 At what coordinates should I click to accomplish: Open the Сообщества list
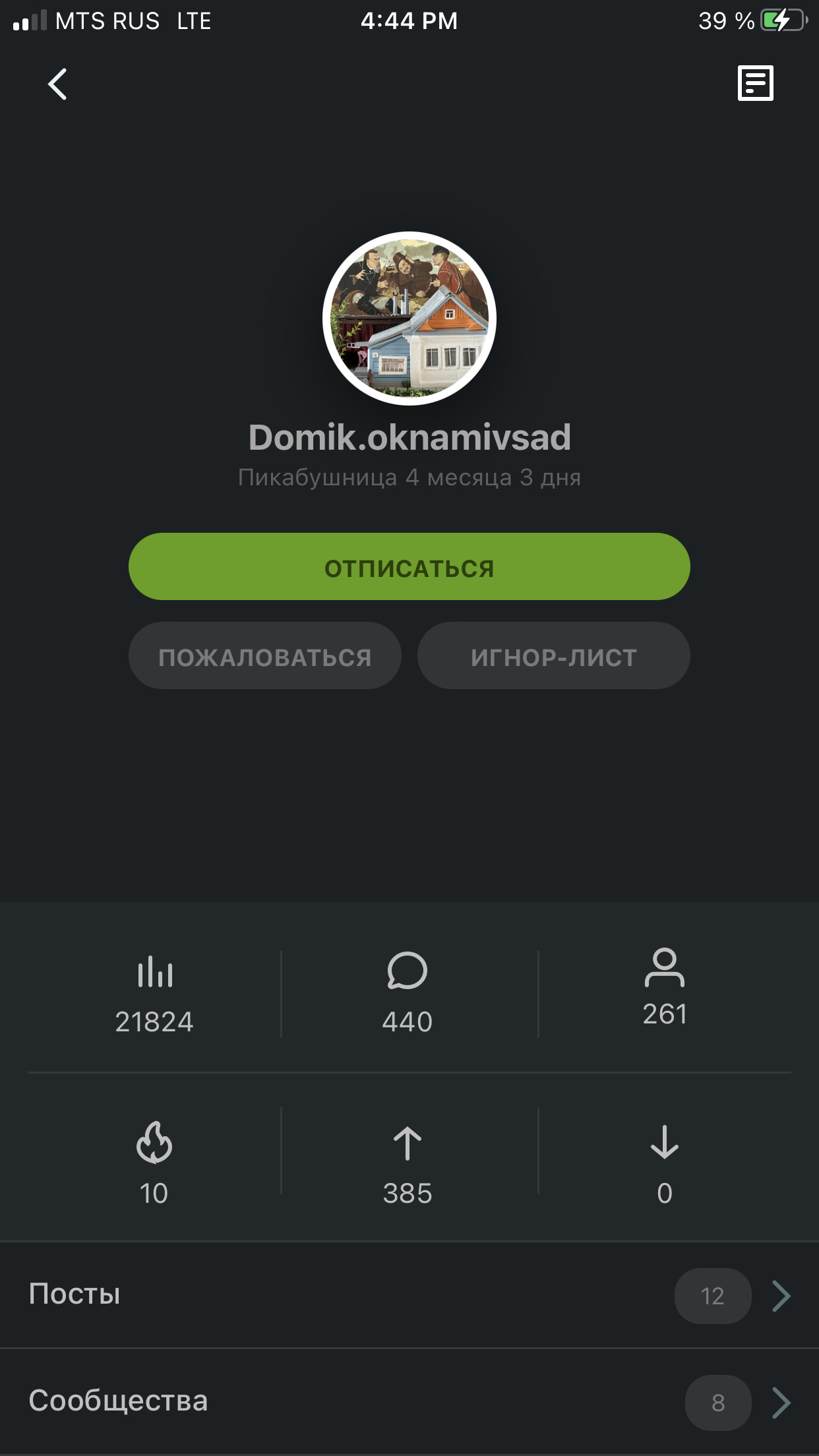[409, 1401]
